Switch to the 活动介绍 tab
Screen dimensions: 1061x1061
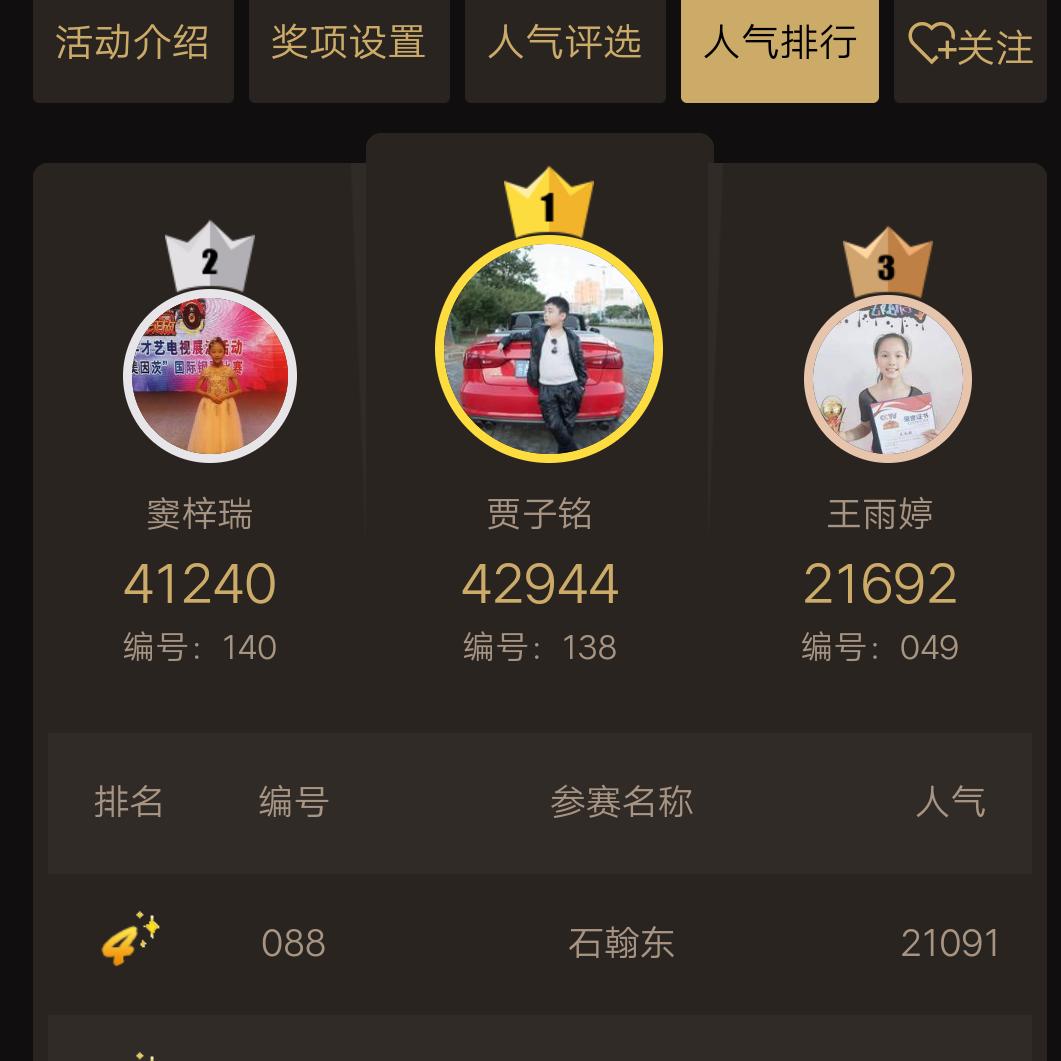tap(133, 44)
